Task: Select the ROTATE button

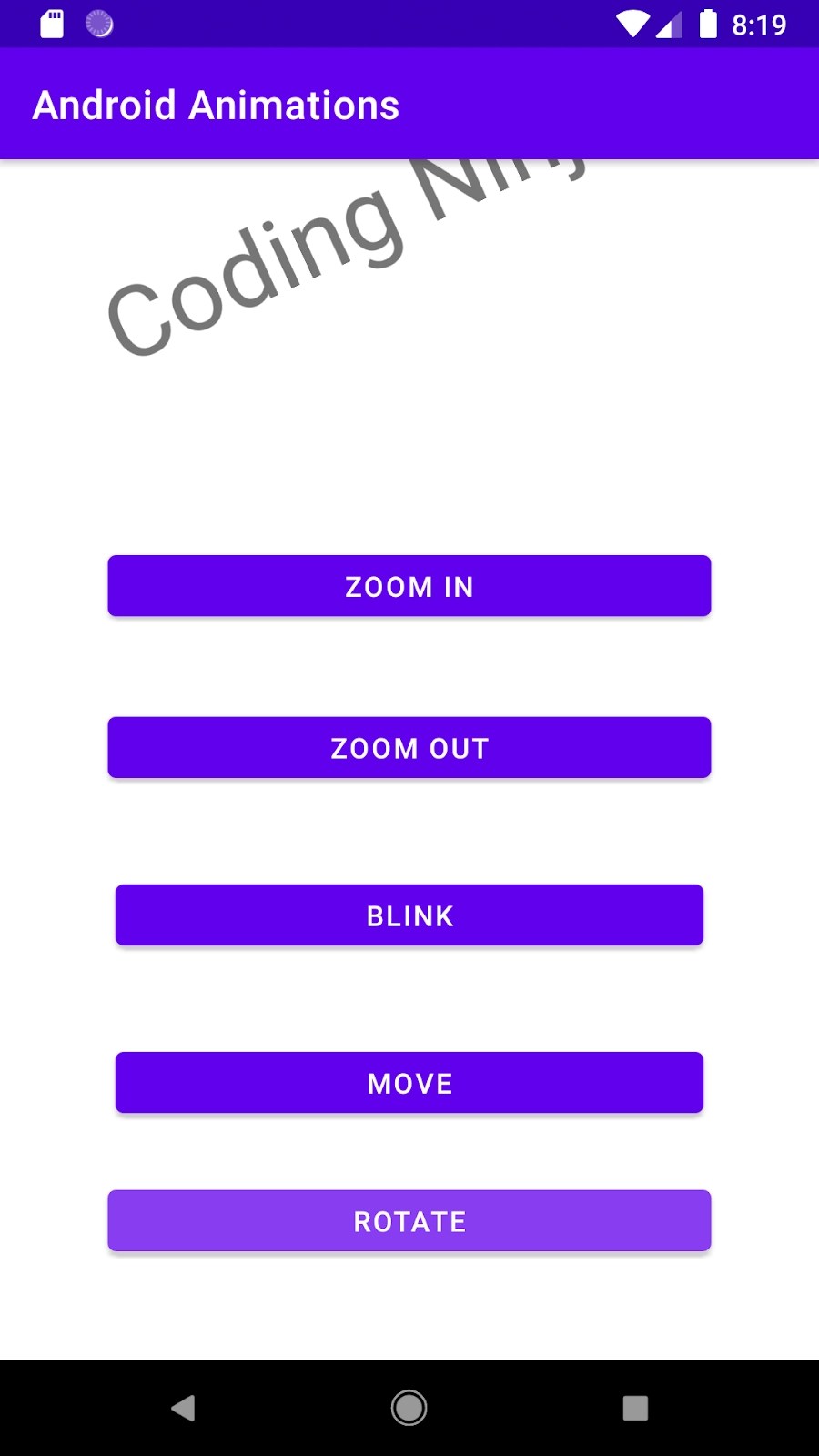Action: (x=409, y=1221)
